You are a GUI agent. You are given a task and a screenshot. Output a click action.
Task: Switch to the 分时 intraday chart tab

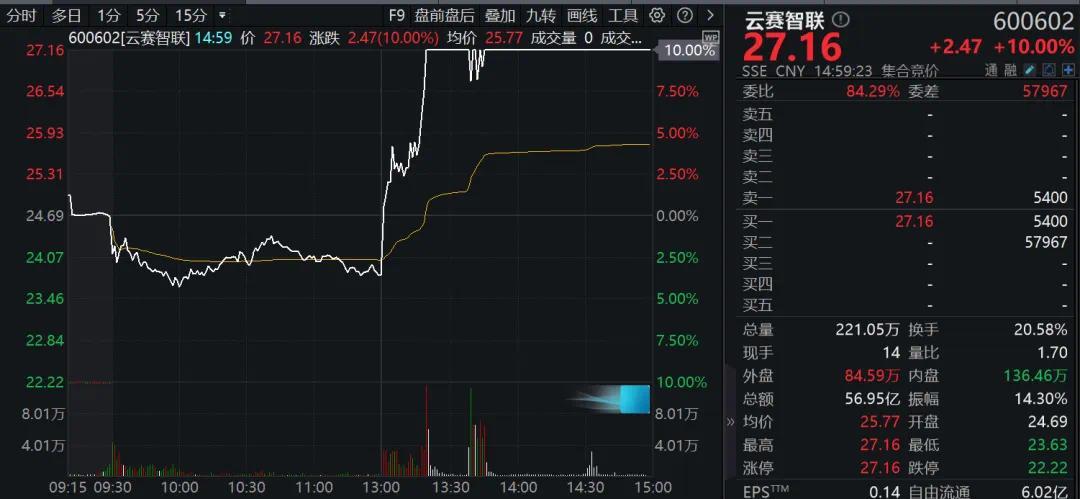point(21,15)
